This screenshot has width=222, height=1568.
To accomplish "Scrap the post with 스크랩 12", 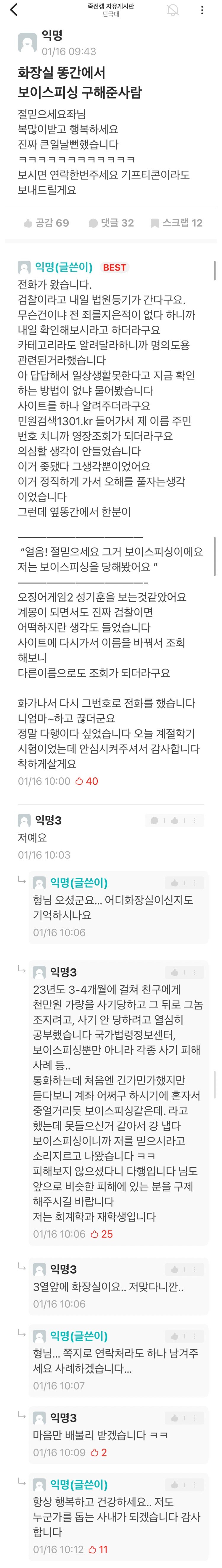I will tap(176, 223).
